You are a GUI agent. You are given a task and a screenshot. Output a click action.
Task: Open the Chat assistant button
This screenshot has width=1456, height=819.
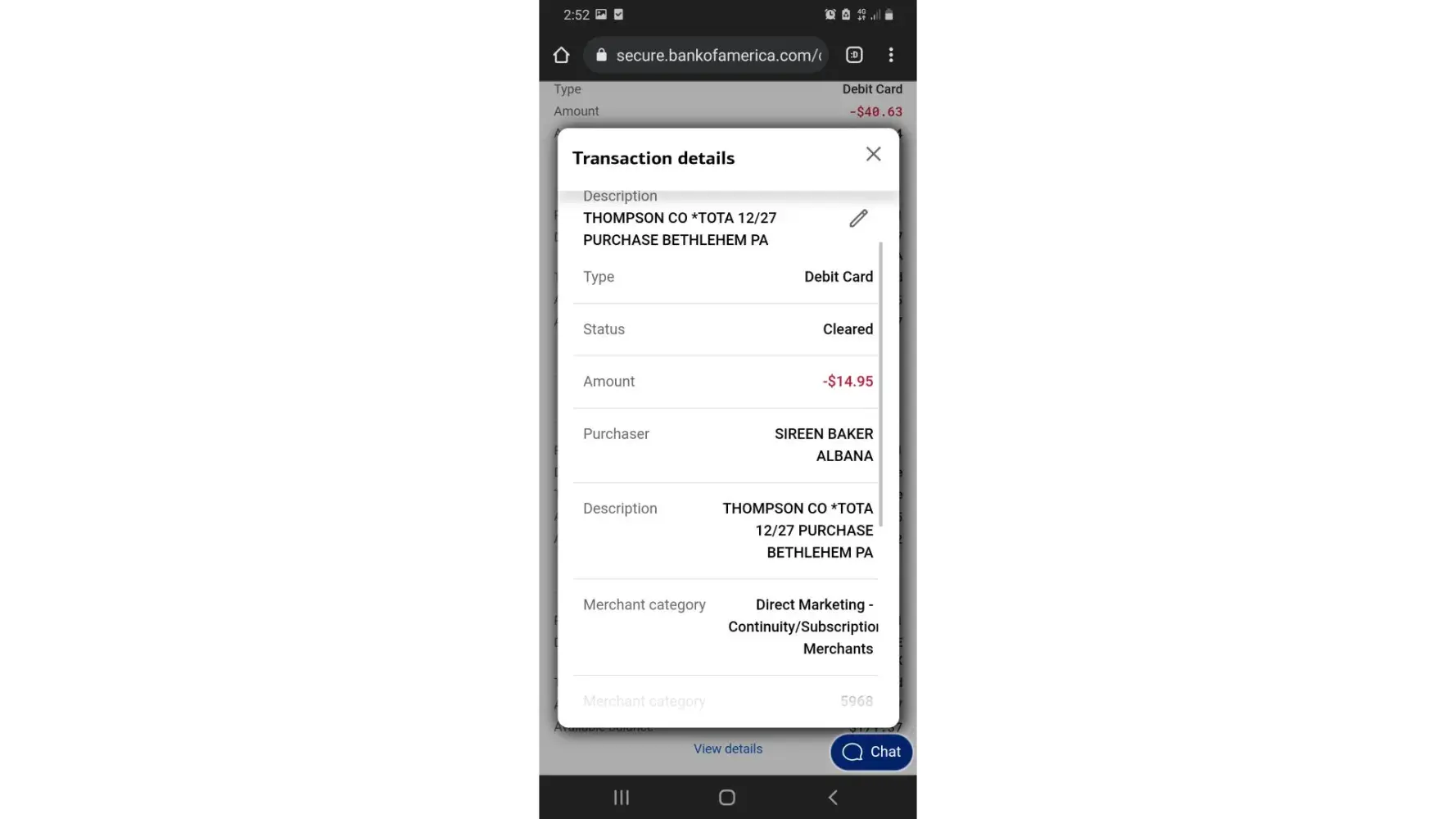[x=871, y=752]
